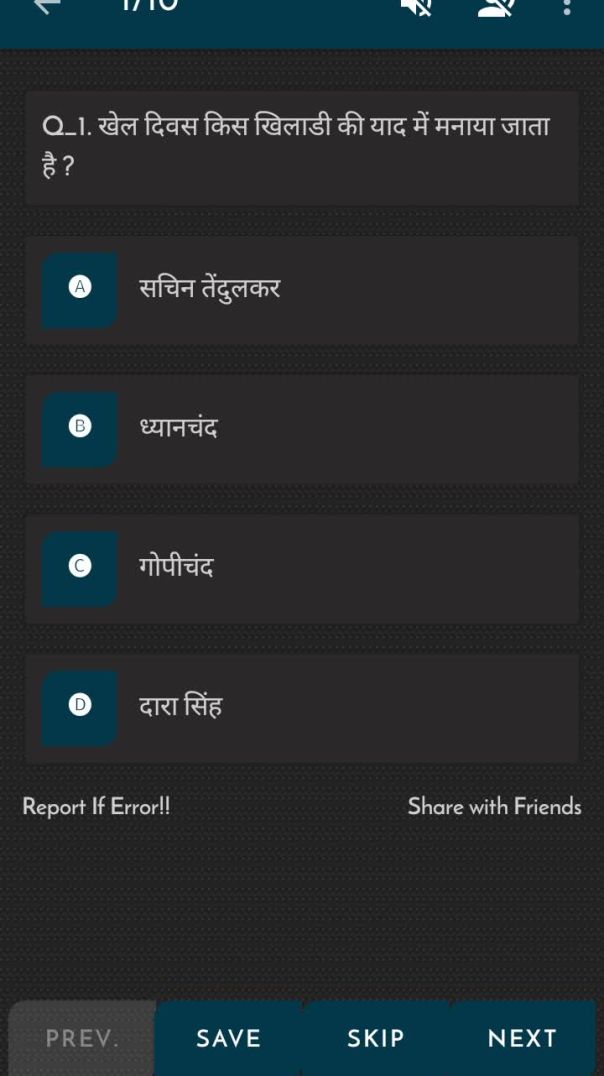Choose option B ध्यानचंद
604x1076 pixels.
(x=302, y=429)
